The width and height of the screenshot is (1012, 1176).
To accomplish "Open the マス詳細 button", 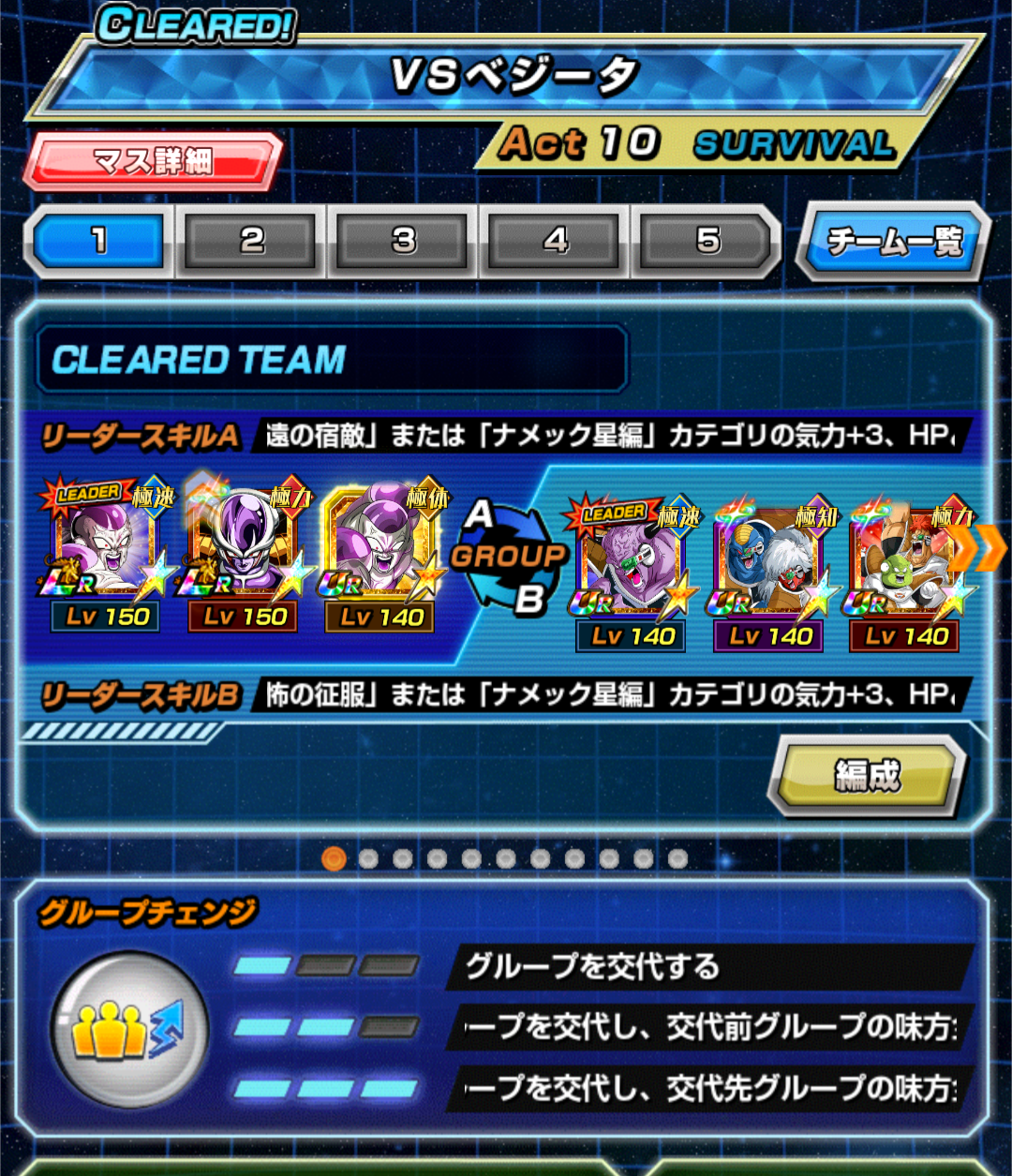I will click(x=153, y=161).
